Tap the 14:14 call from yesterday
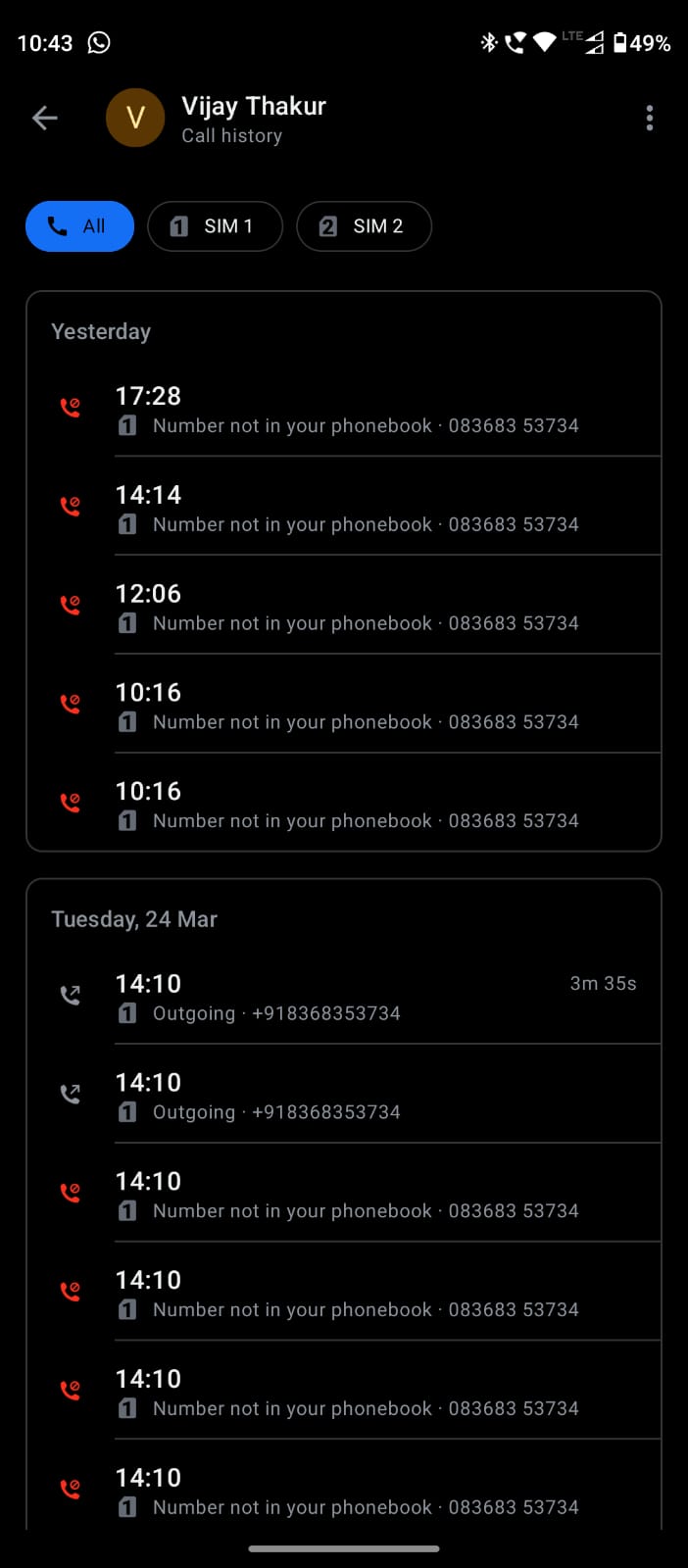The image size is (688, 1568). tap(346, 509)
